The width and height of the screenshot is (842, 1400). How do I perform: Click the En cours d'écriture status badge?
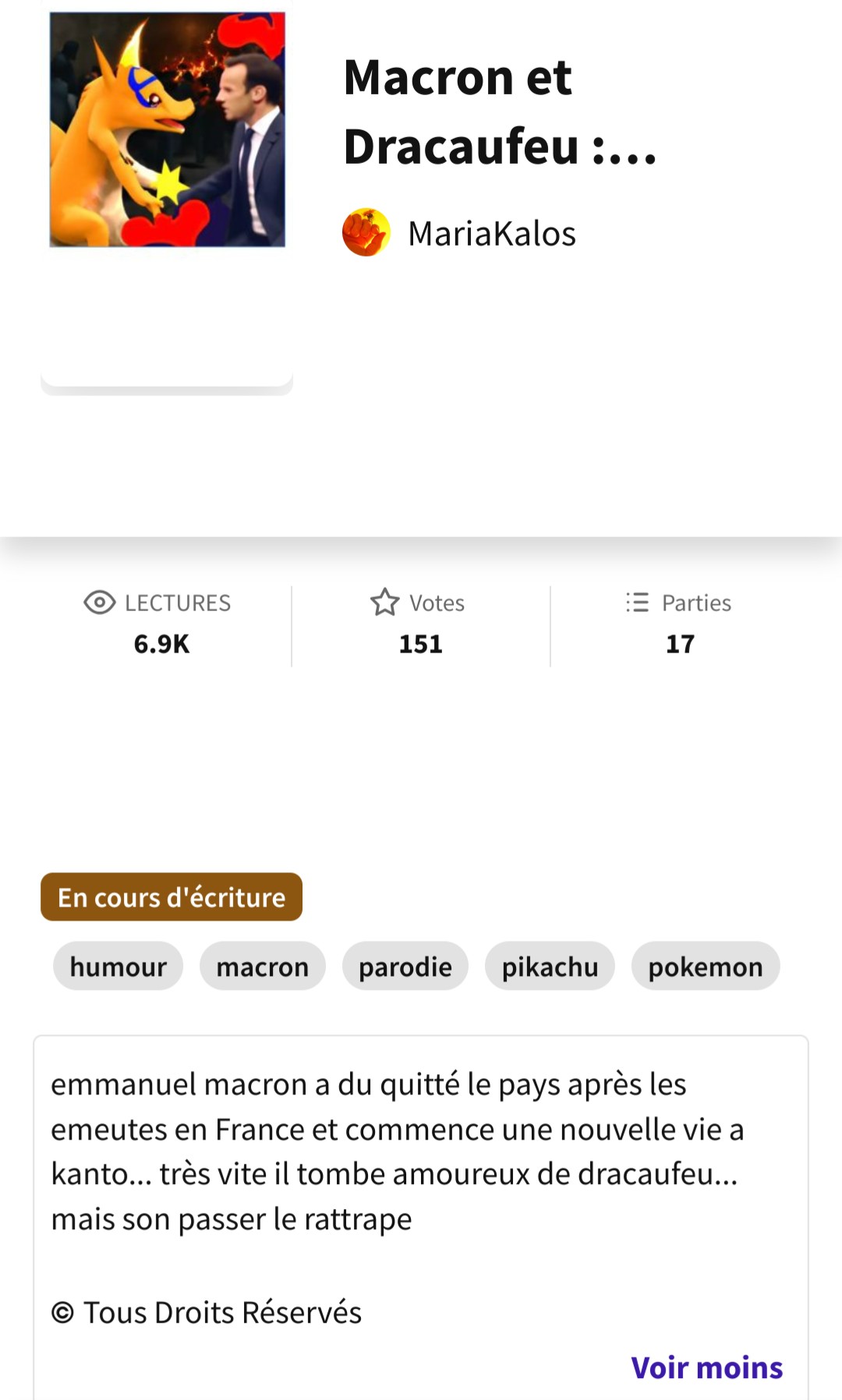click(x=171, y=897)
